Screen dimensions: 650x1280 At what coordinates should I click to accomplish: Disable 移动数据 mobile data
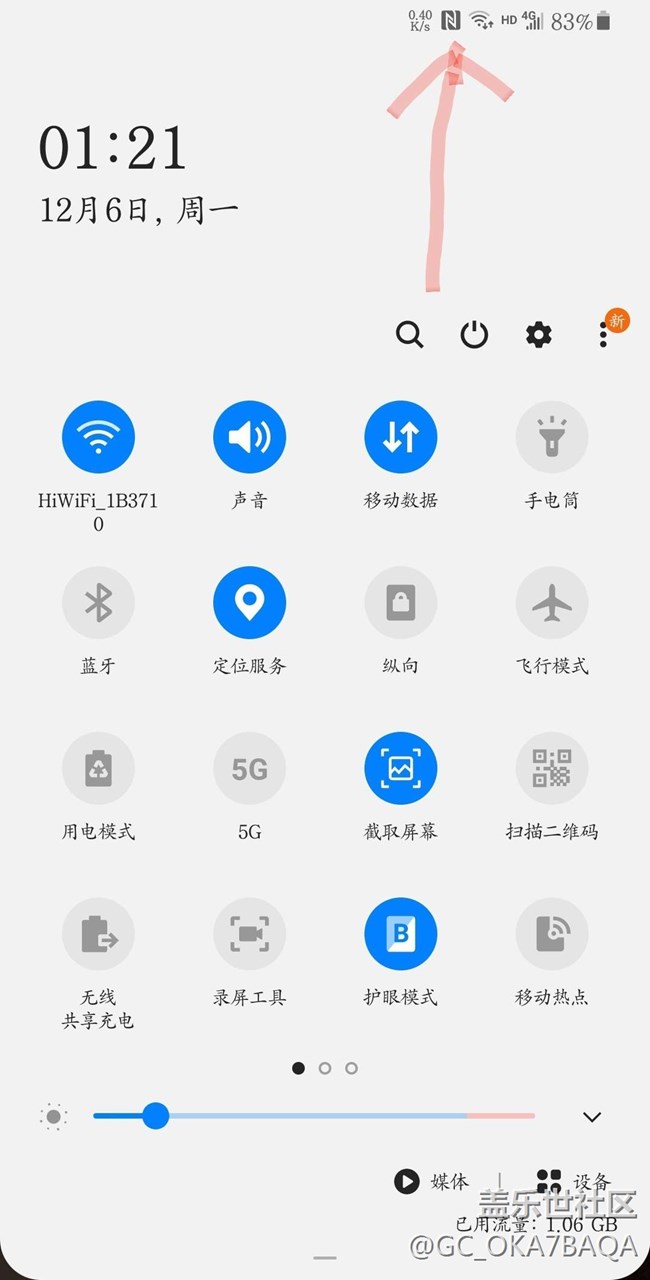(x=400, y=436)
